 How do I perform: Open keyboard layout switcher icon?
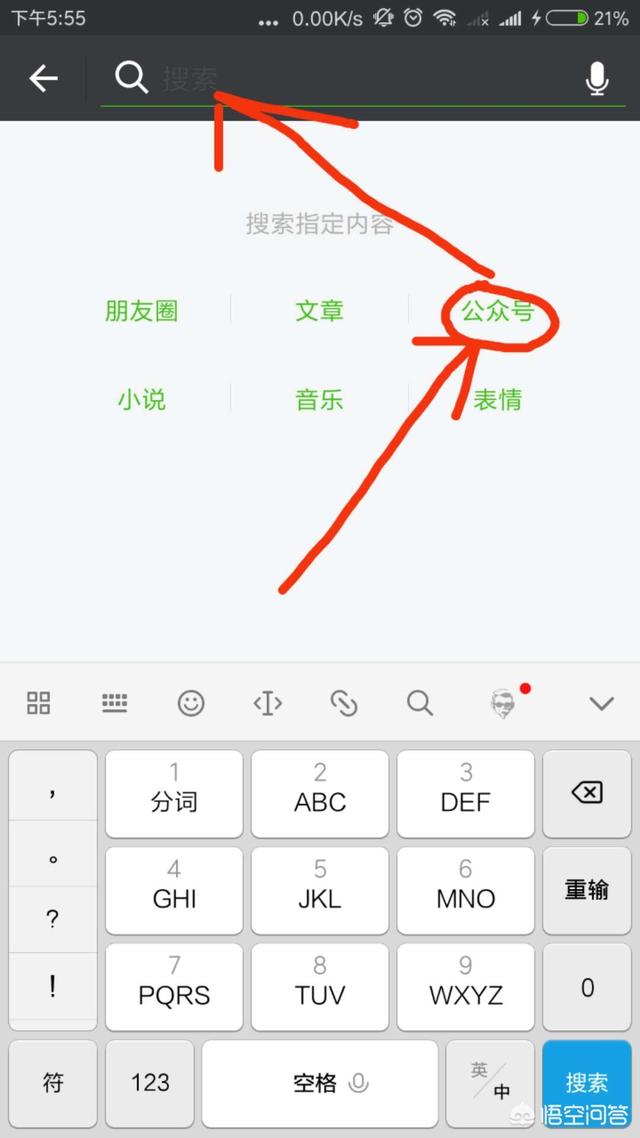(115, 703)
